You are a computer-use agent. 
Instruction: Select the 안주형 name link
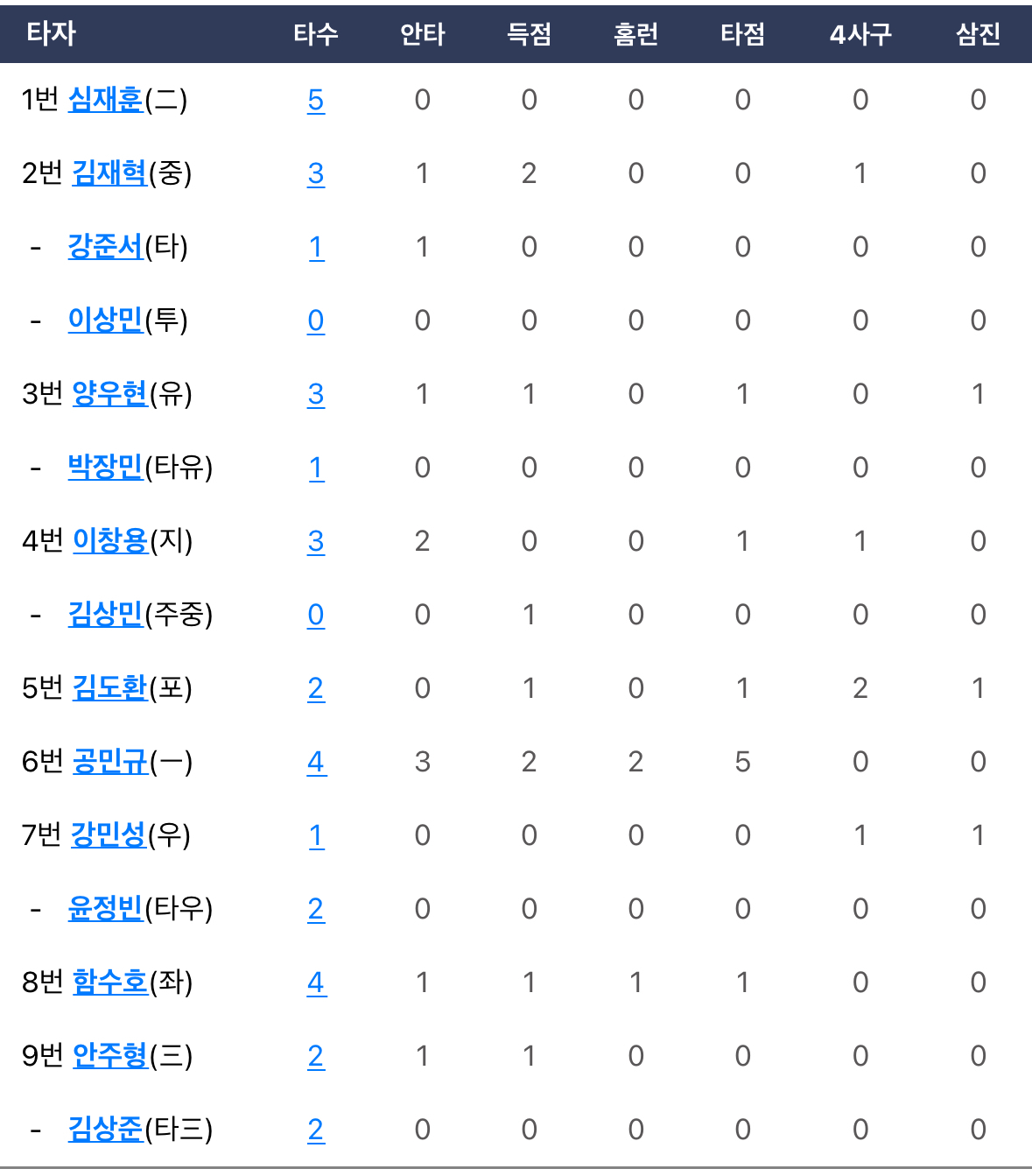pos(109,1056)
